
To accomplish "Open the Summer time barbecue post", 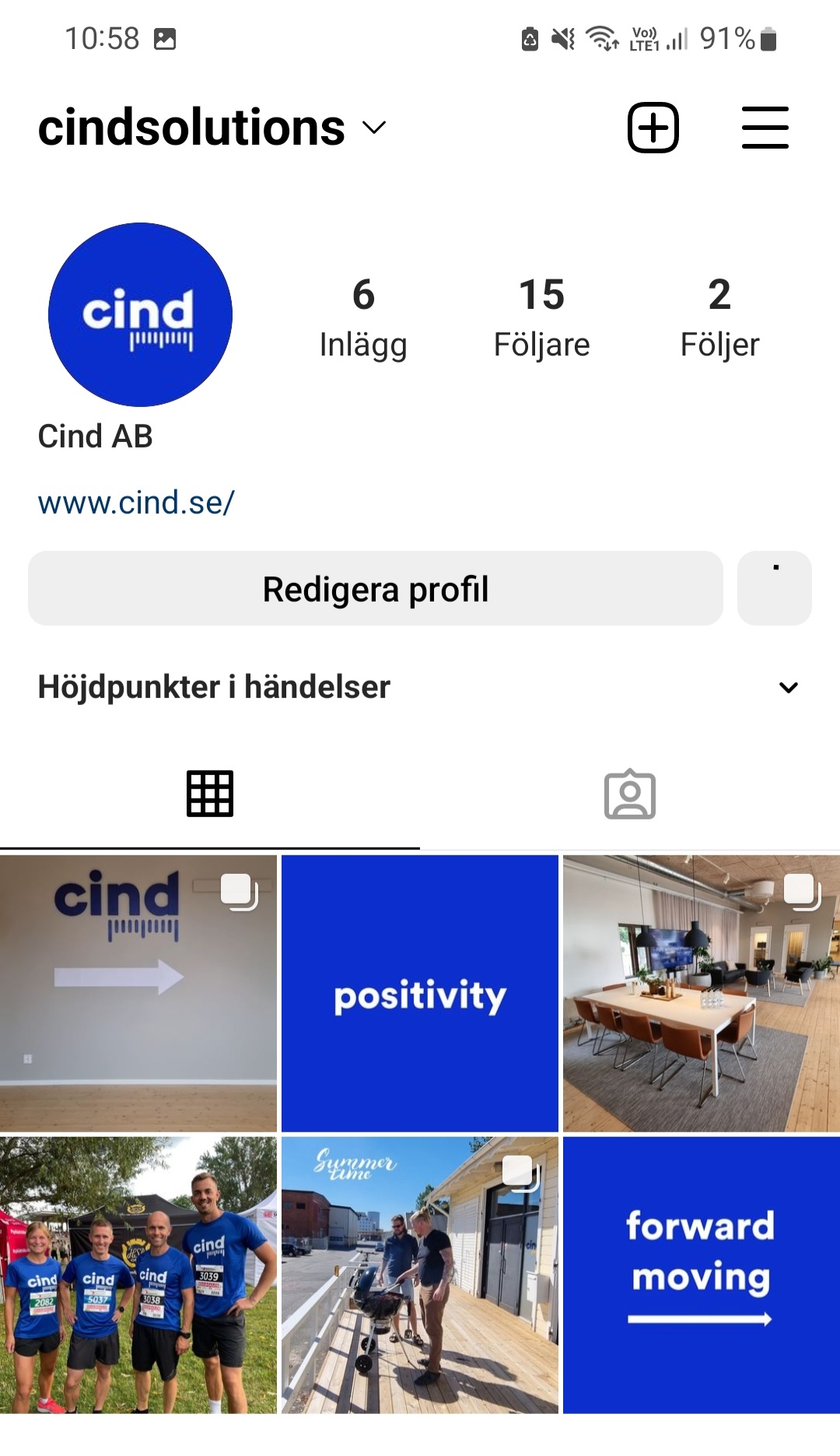I will click(420, 1275).
